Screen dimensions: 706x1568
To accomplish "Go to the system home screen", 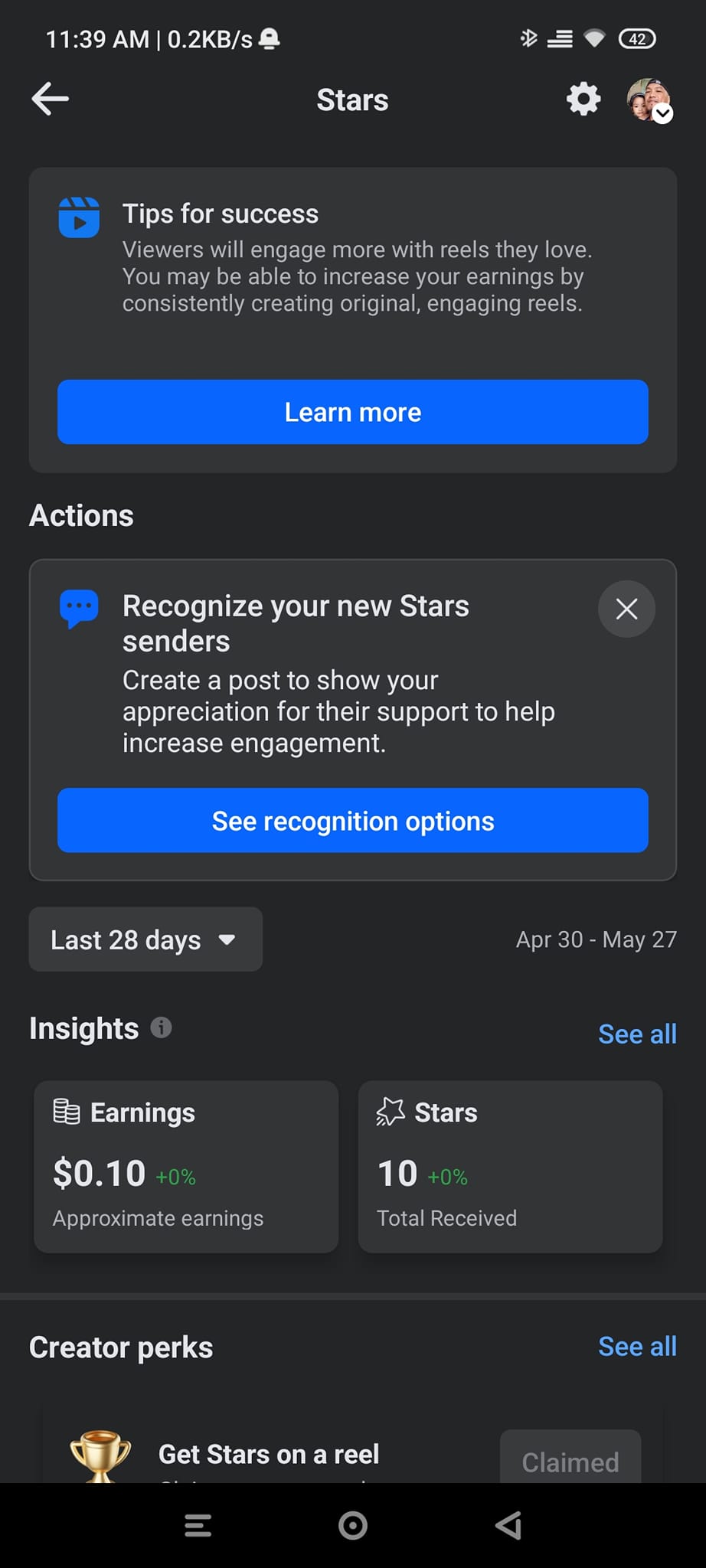I will (x=353, y=1525).
